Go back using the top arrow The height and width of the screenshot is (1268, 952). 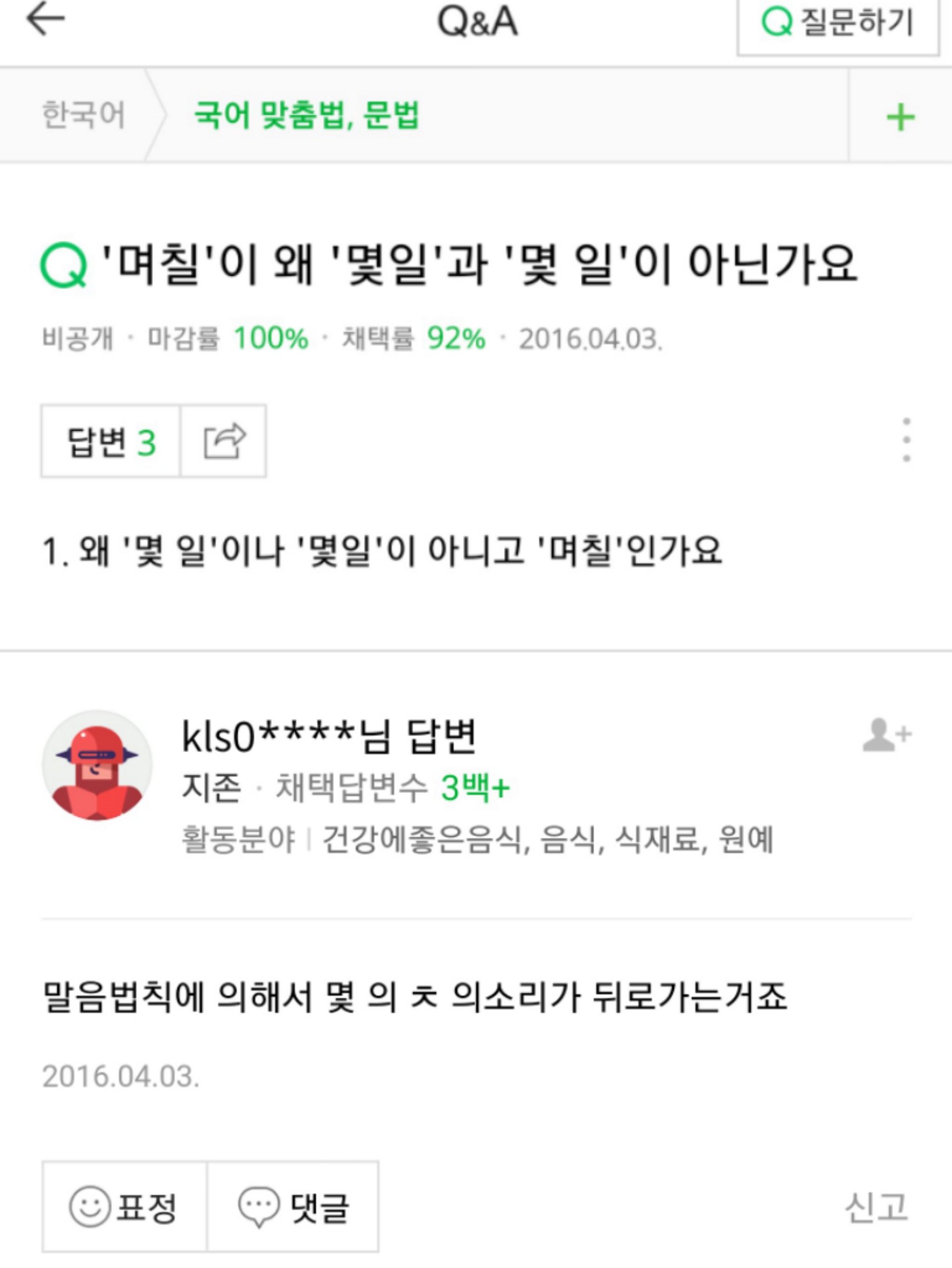(46, 20)
